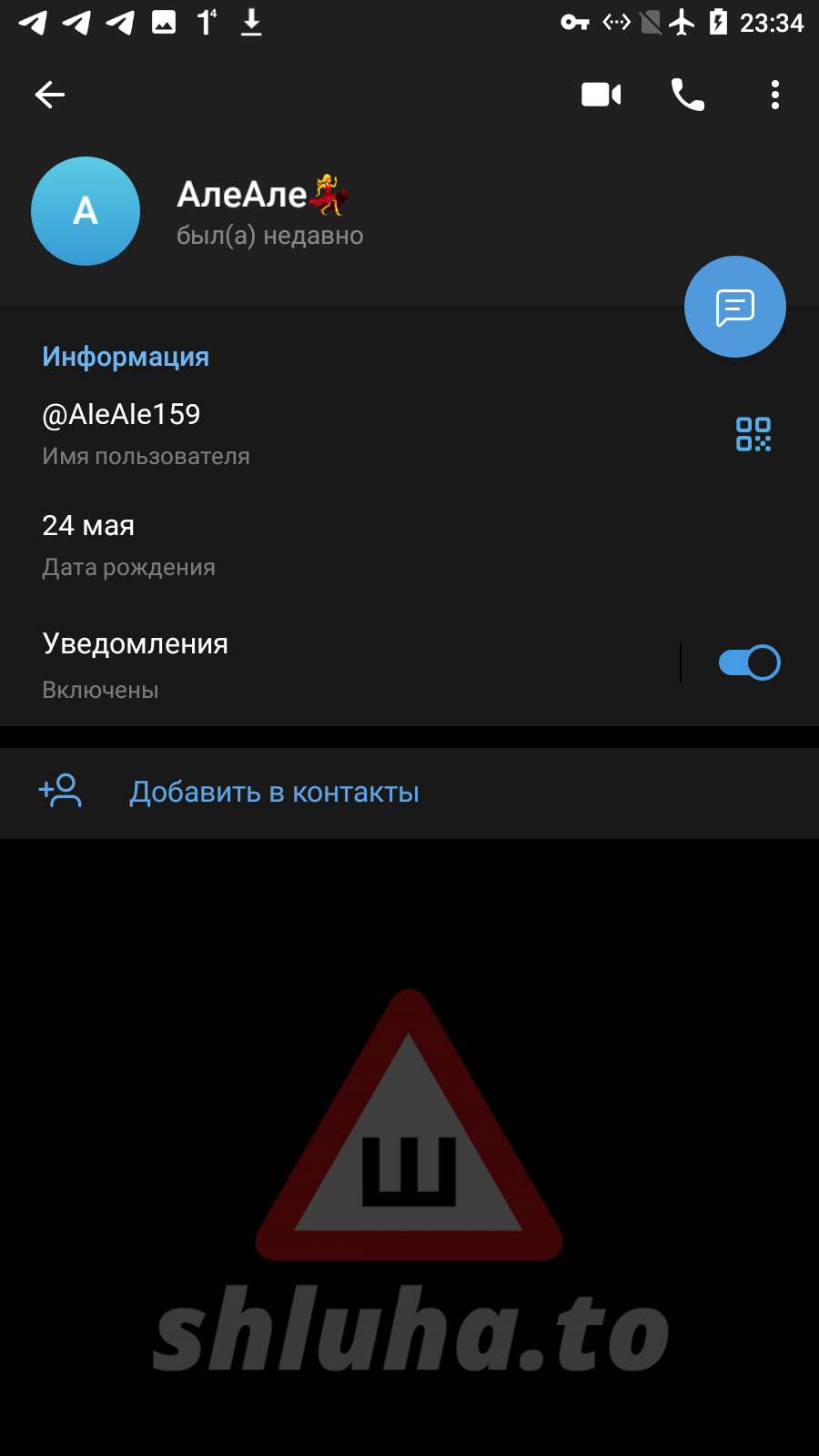
Task: Open the three-dot overflow menu
Action: point(774,95)
